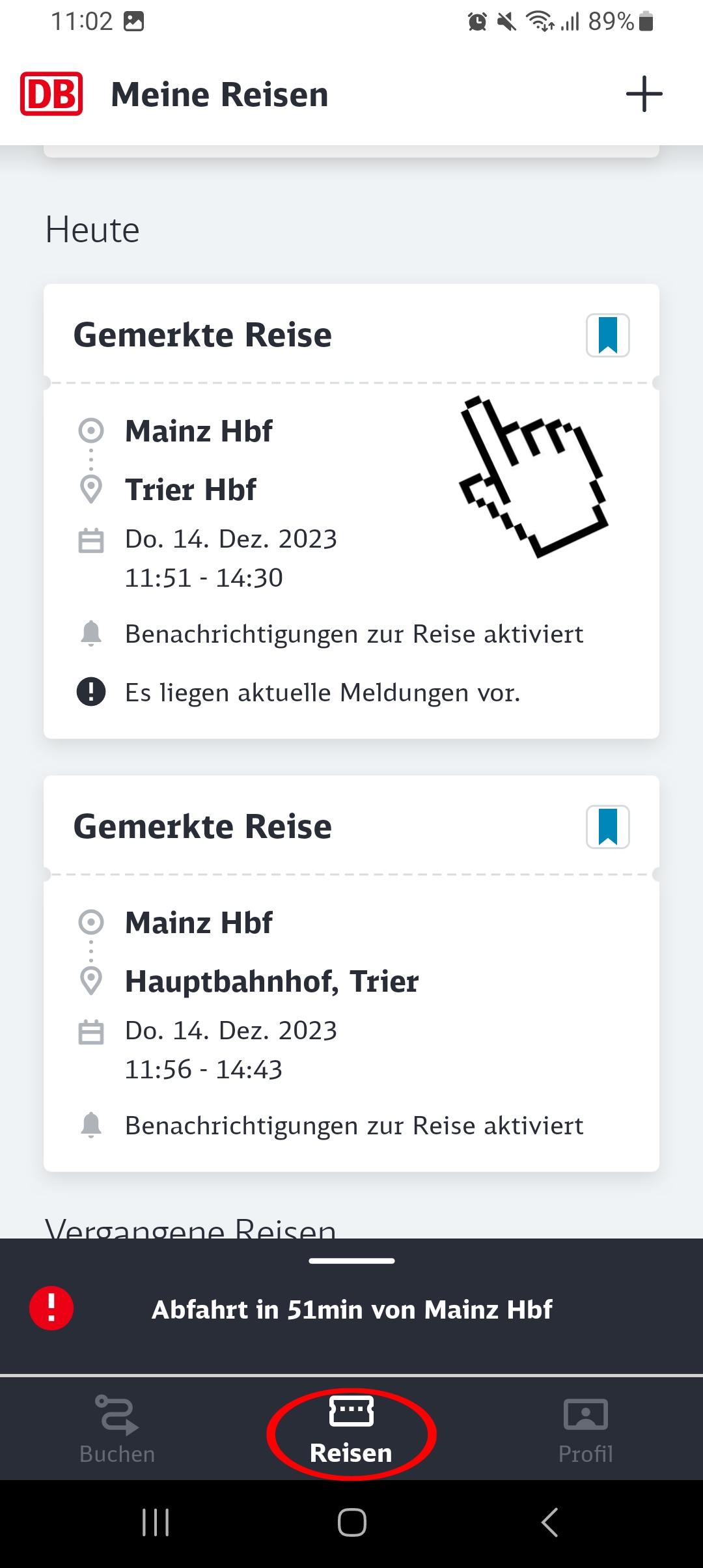Screen dimensions: 703x1568
Task: Select the Reisen tab
Action: pos(351,1429)
